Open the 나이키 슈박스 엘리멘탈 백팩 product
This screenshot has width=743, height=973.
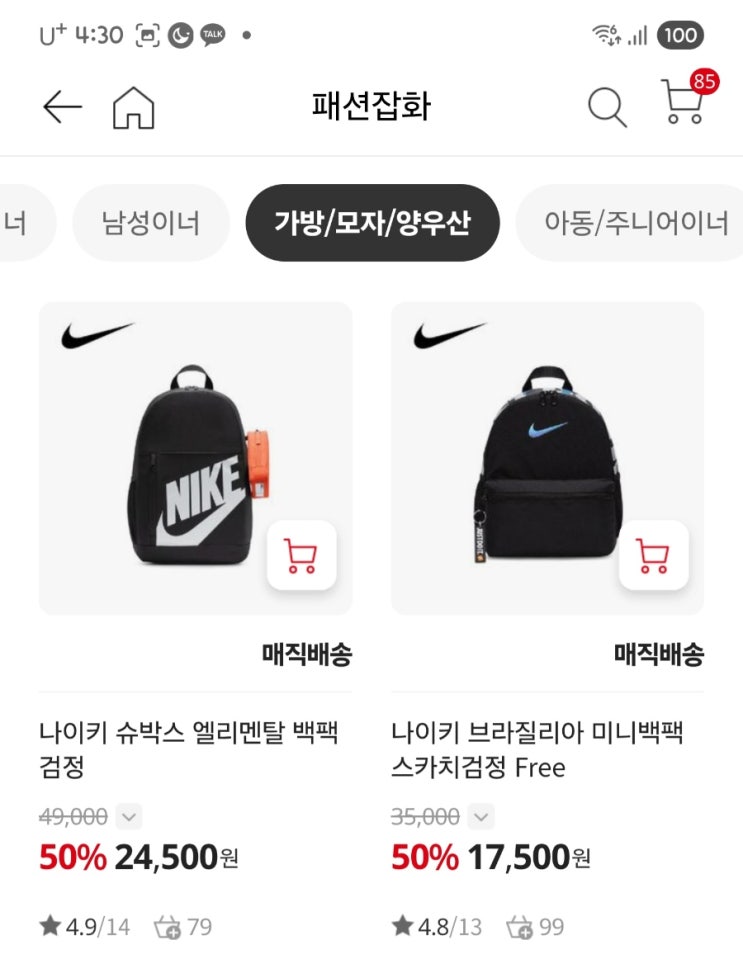[188, 750]
